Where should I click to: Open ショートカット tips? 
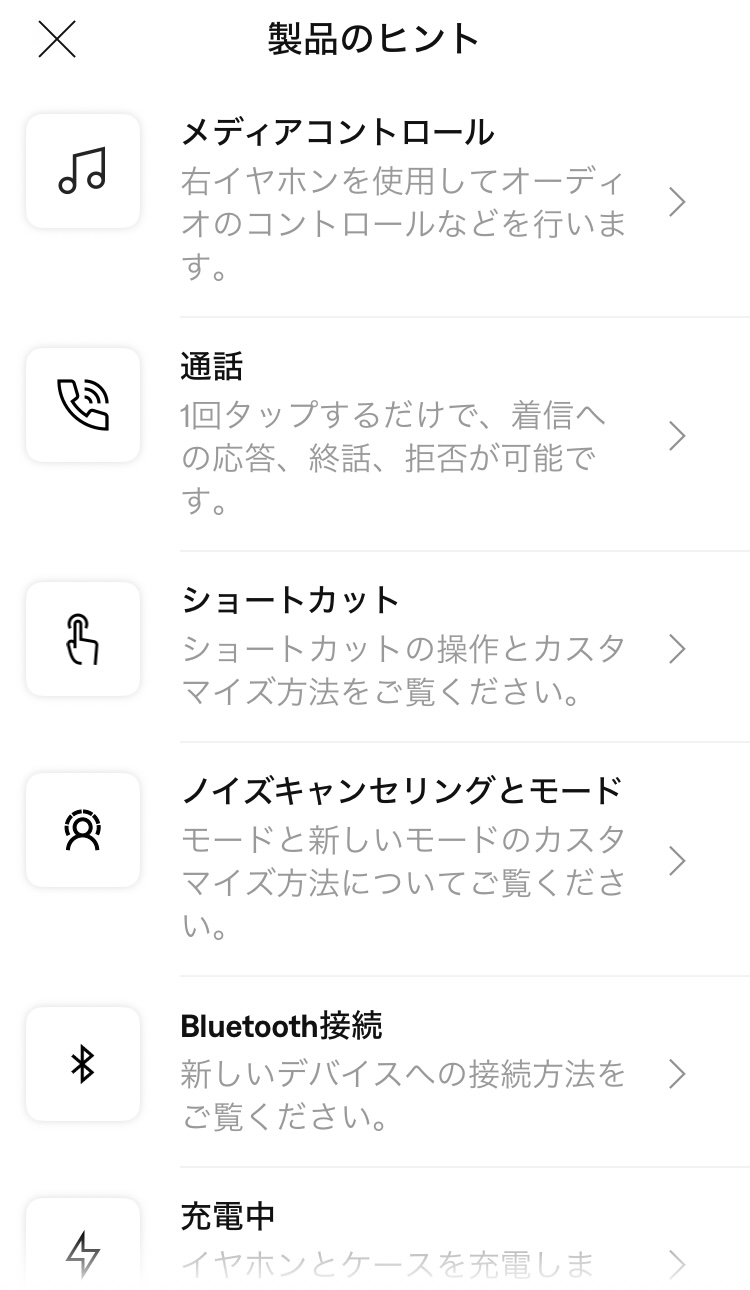pos(375,648)
